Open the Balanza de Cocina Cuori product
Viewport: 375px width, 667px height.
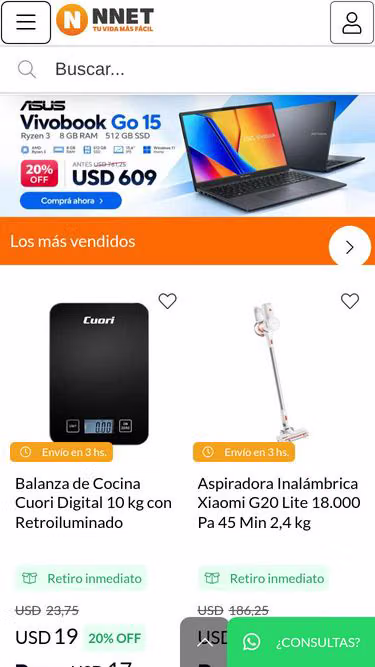[93, 503]
